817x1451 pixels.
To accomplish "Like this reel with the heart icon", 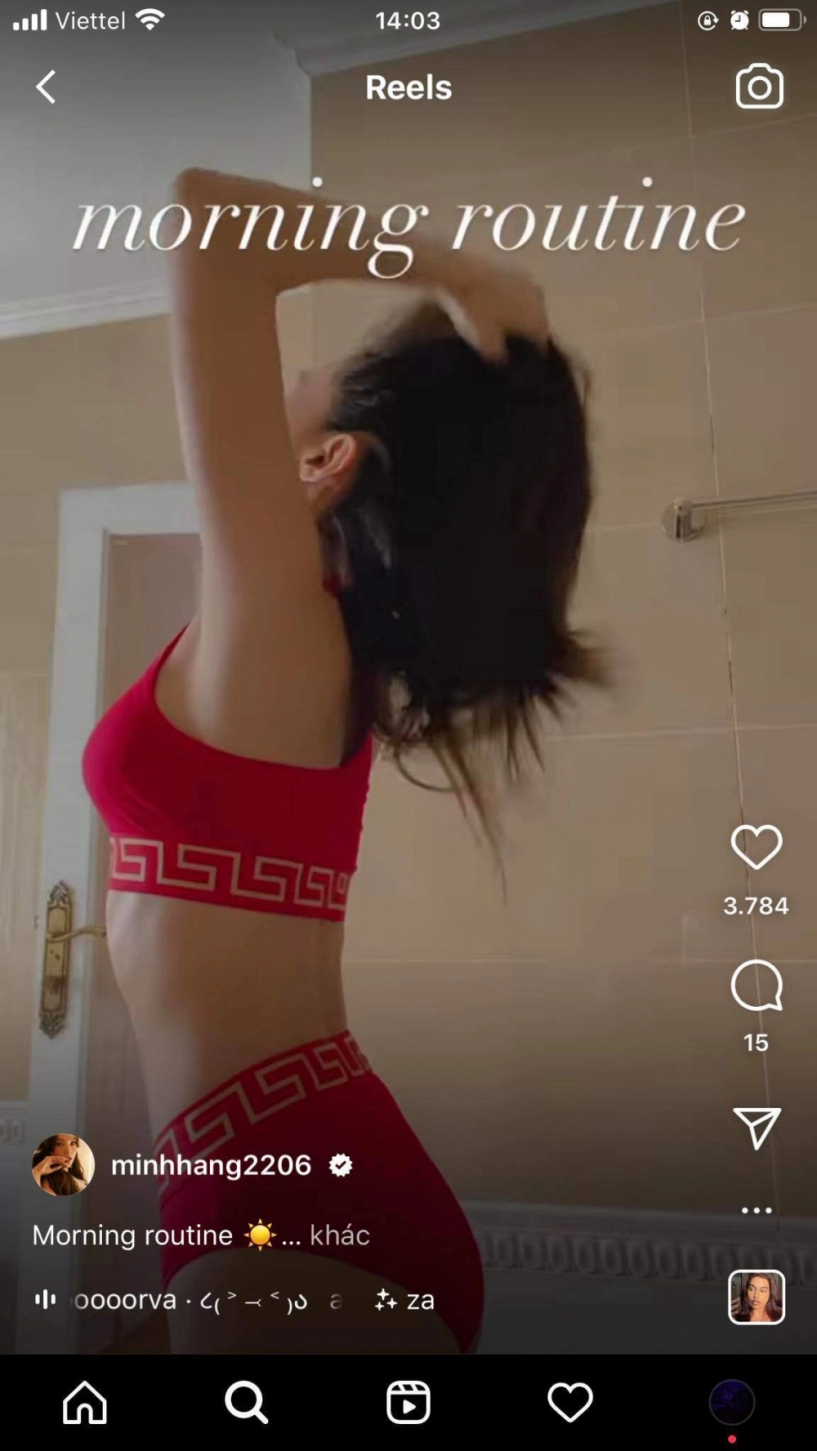I will click(x=756, y=848).
